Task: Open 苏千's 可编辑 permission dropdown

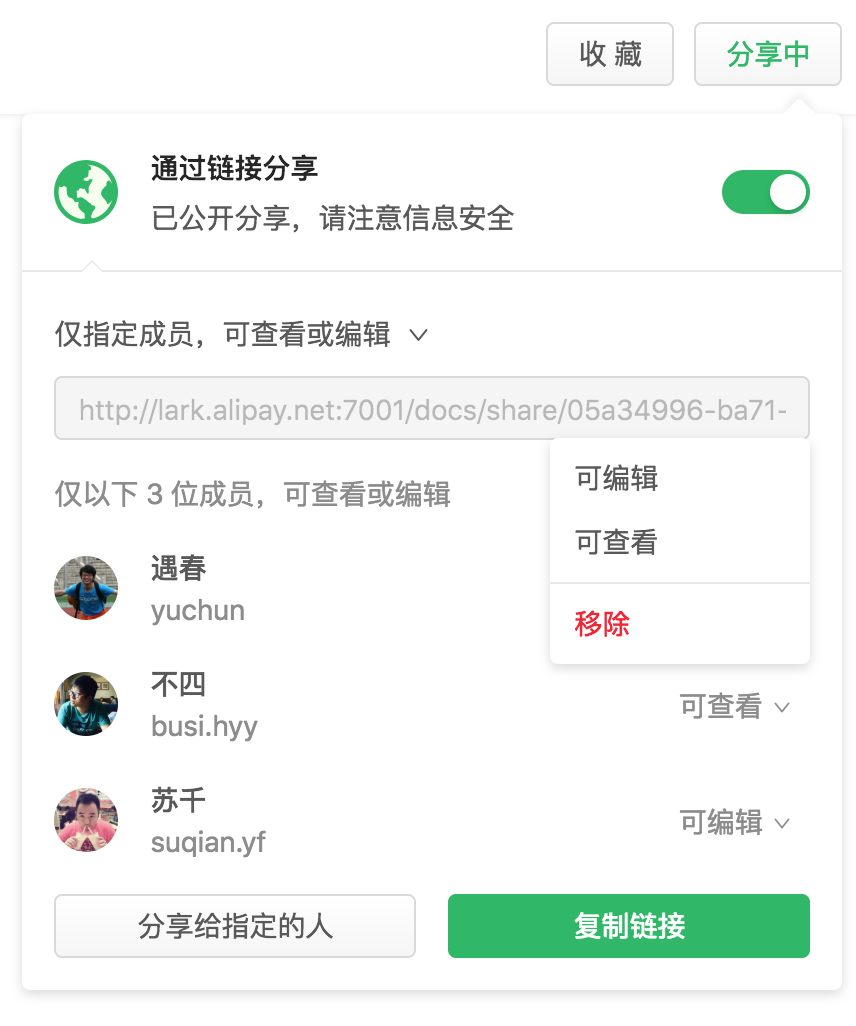Action: [x=736, y=822]
